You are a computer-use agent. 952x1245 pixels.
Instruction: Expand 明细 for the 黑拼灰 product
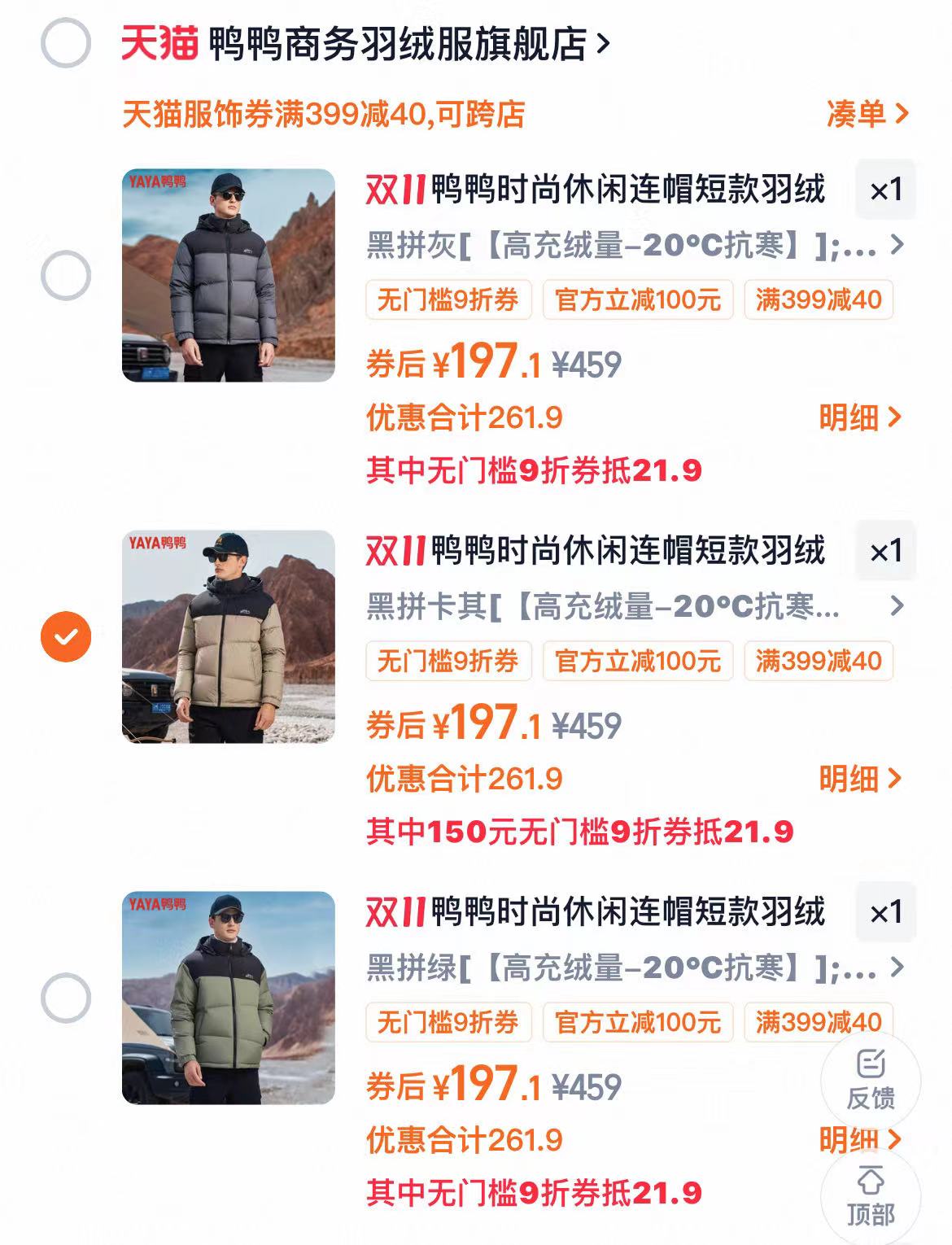[x=861, y=417]
